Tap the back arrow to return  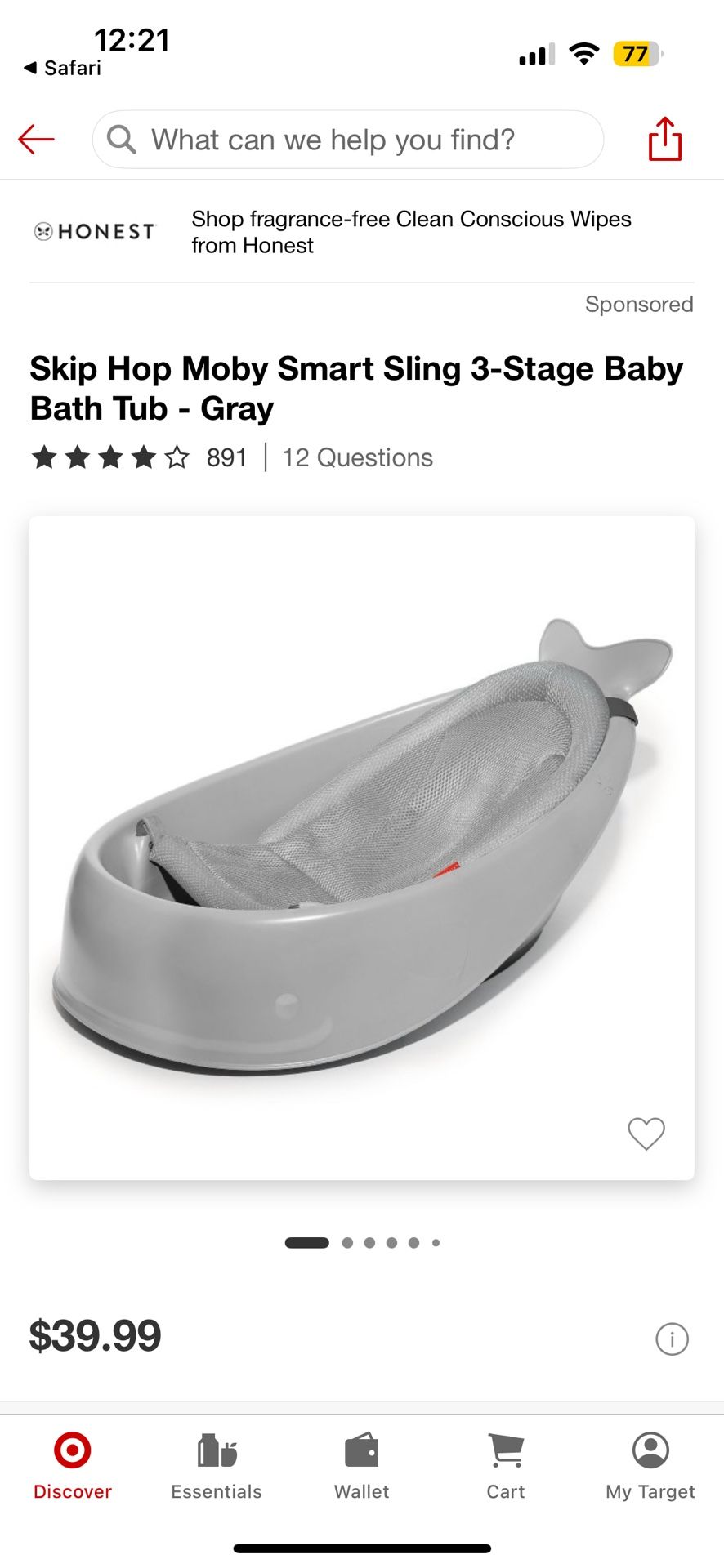tap(35, 139)
